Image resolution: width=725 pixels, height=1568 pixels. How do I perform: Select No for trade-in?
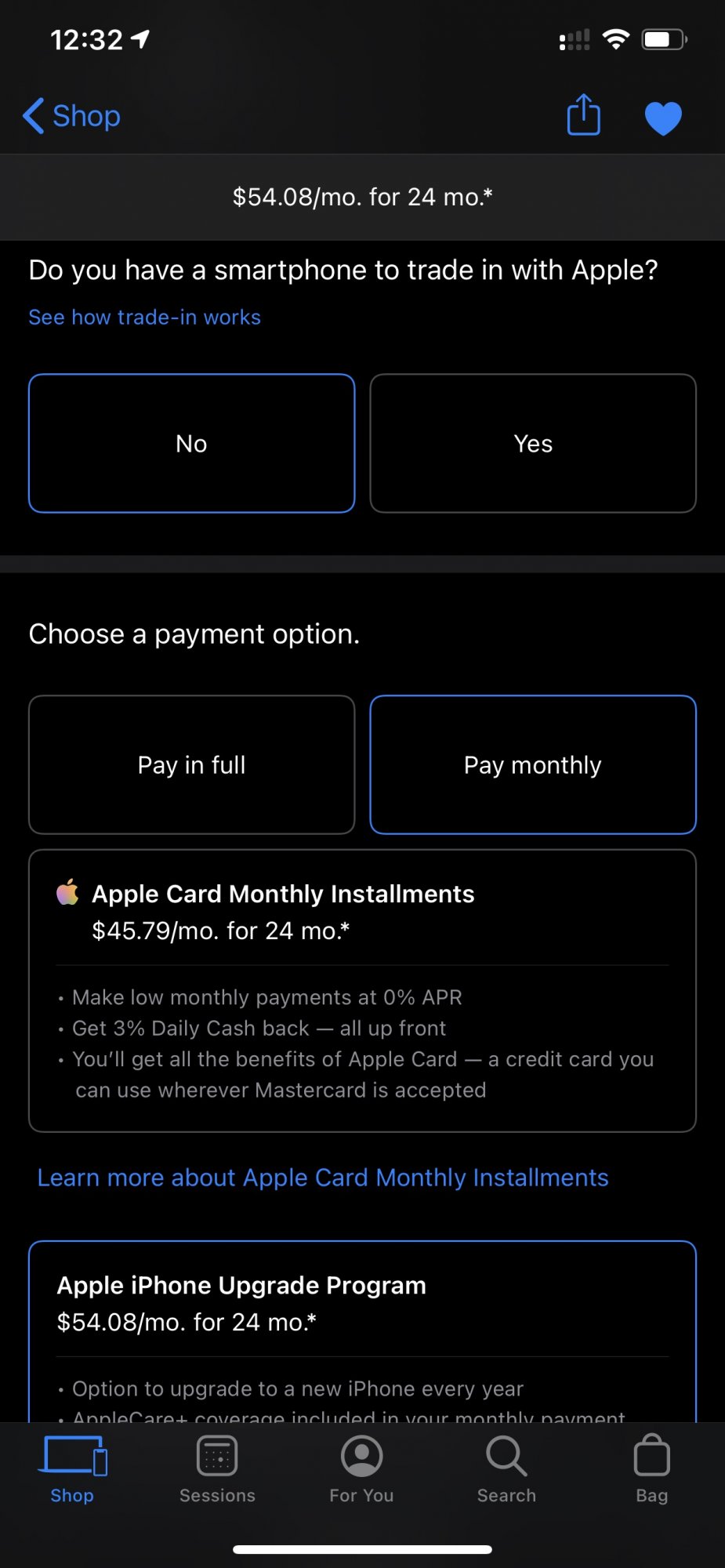[192, 444]
